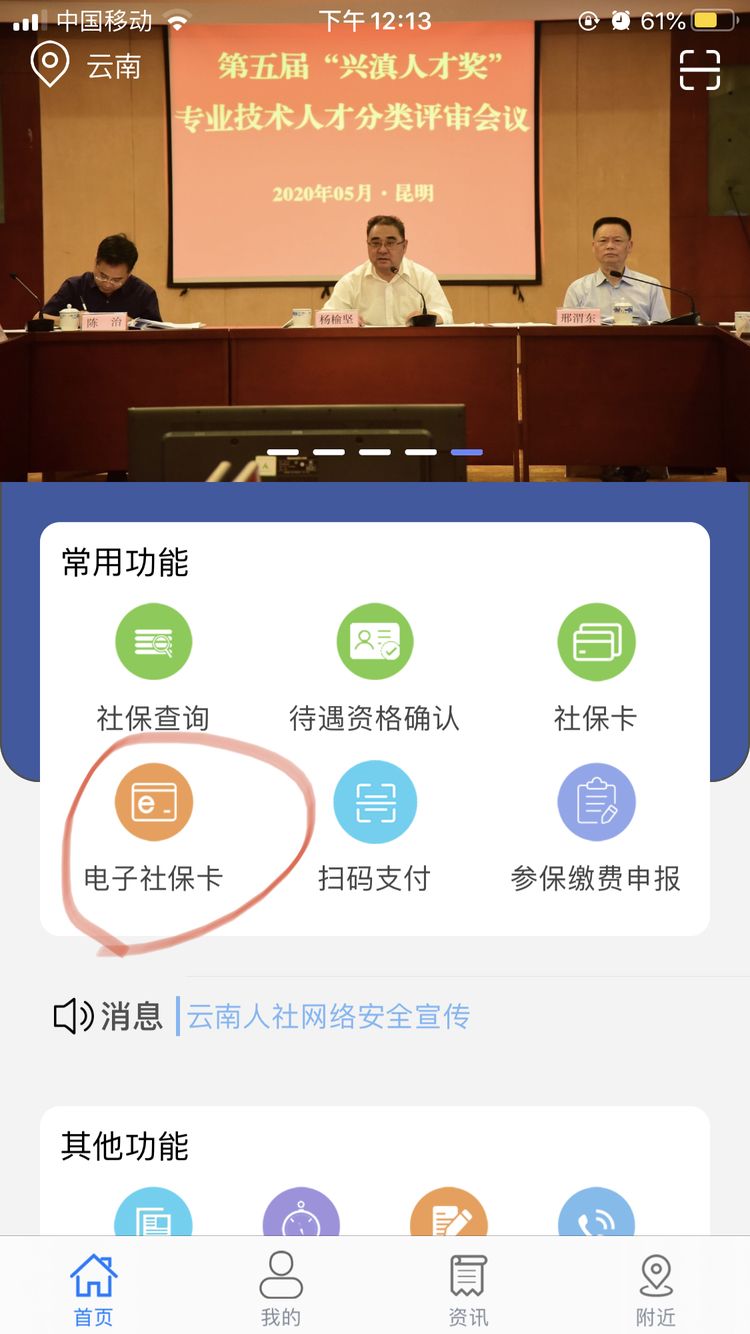
Task: Open the QR scan icon
Action: 699,69
